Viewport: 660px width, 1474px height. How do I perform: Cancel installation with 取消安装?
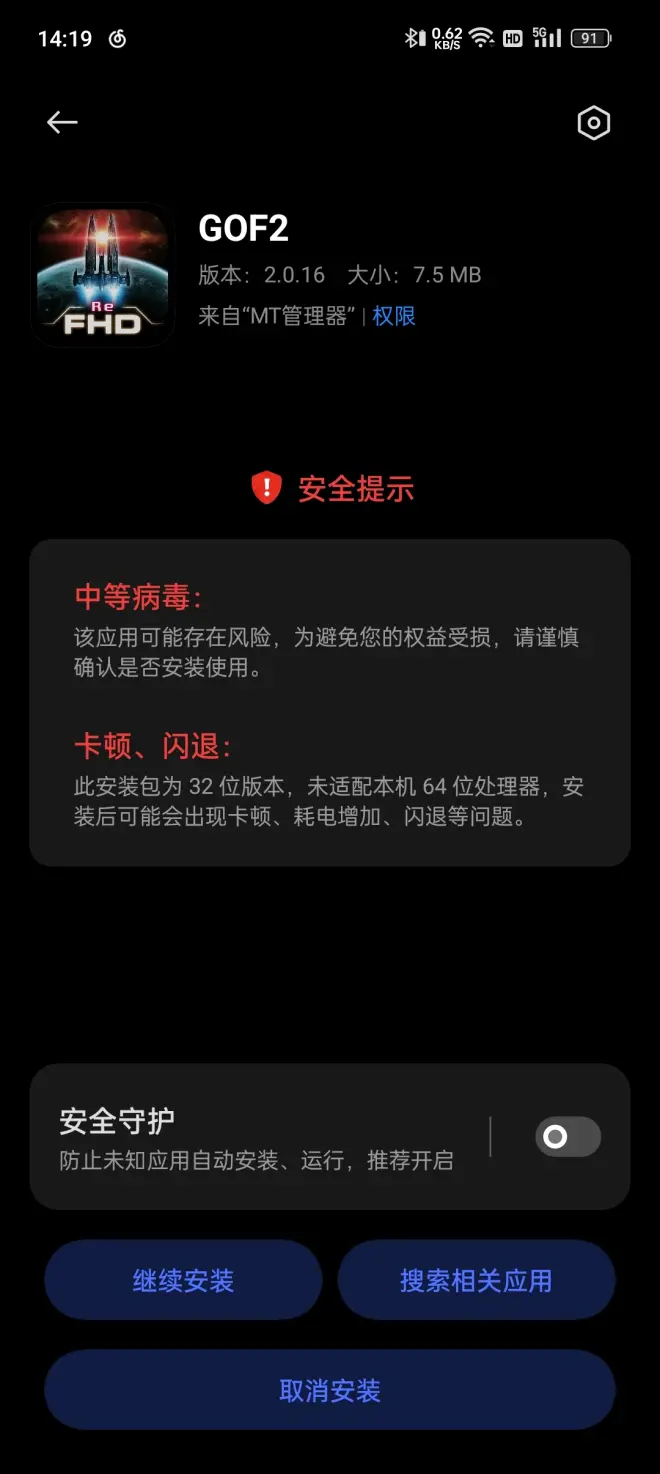[330, 1391]
